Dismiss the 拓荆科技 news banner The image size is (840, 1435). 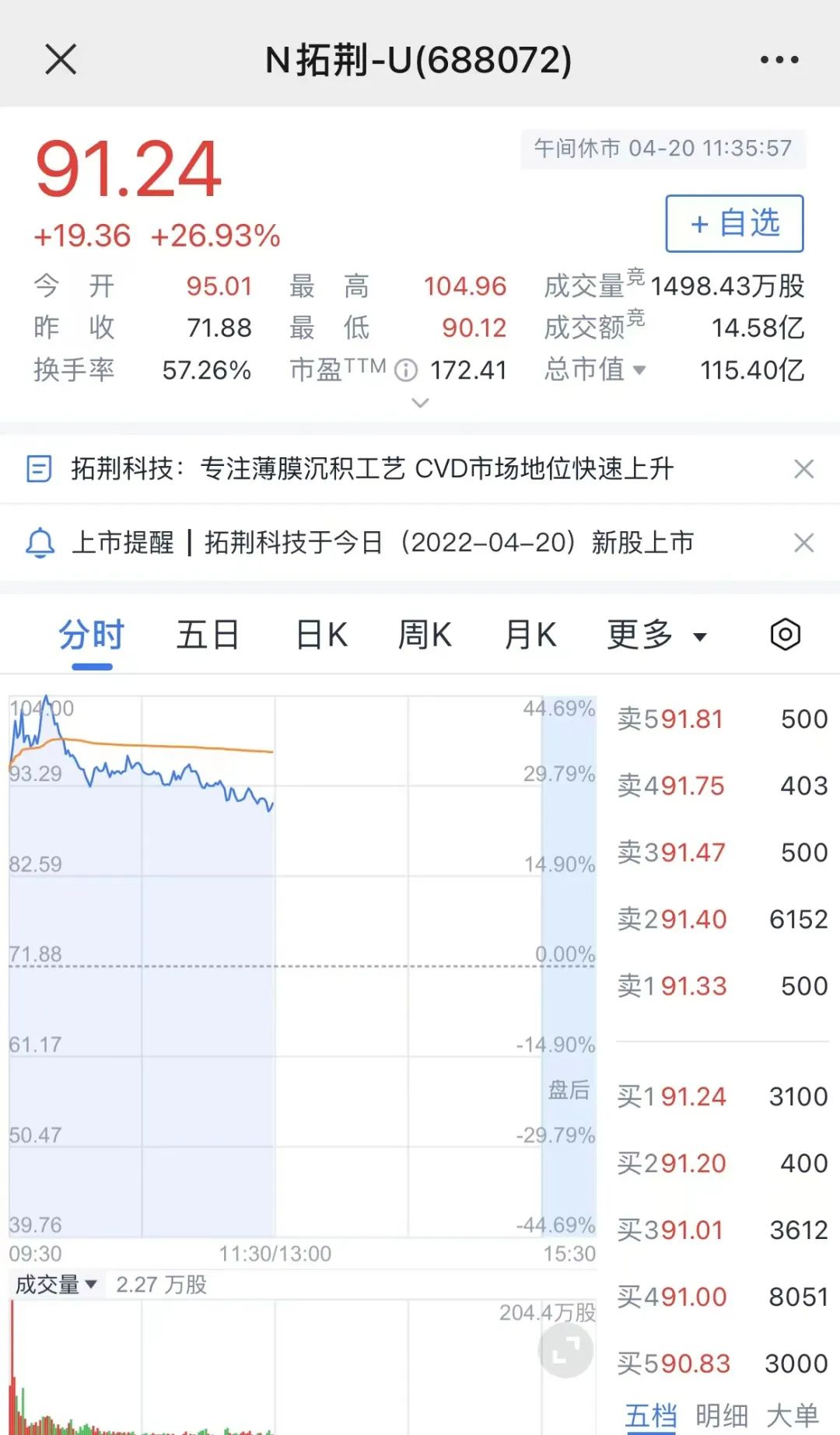(x=803, y=469)
